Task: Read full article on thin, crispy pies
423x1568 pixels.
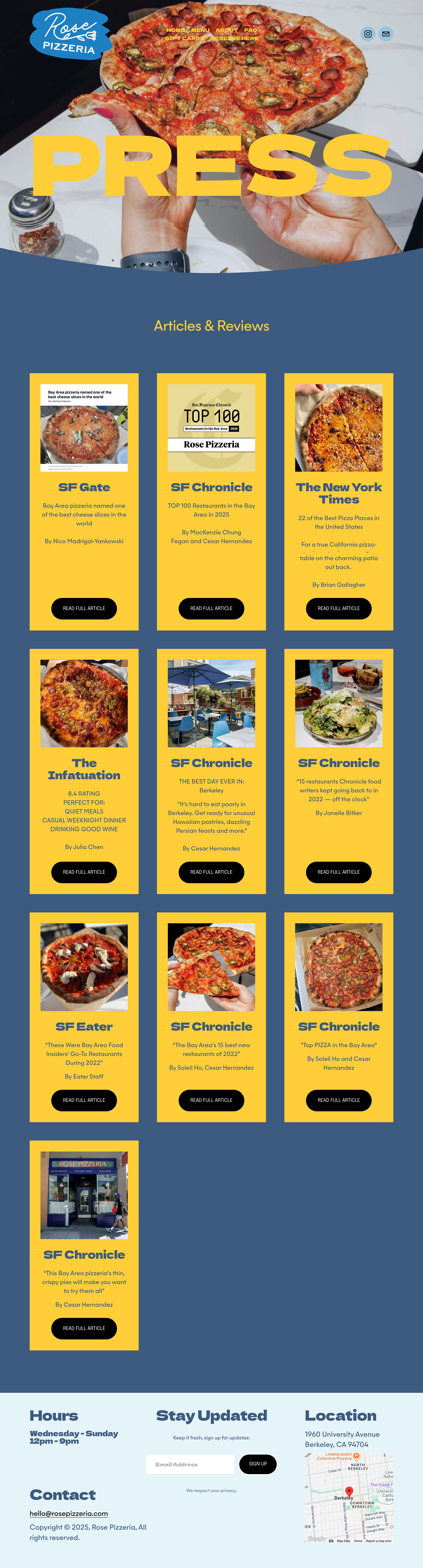Action: click(84, 1328)
